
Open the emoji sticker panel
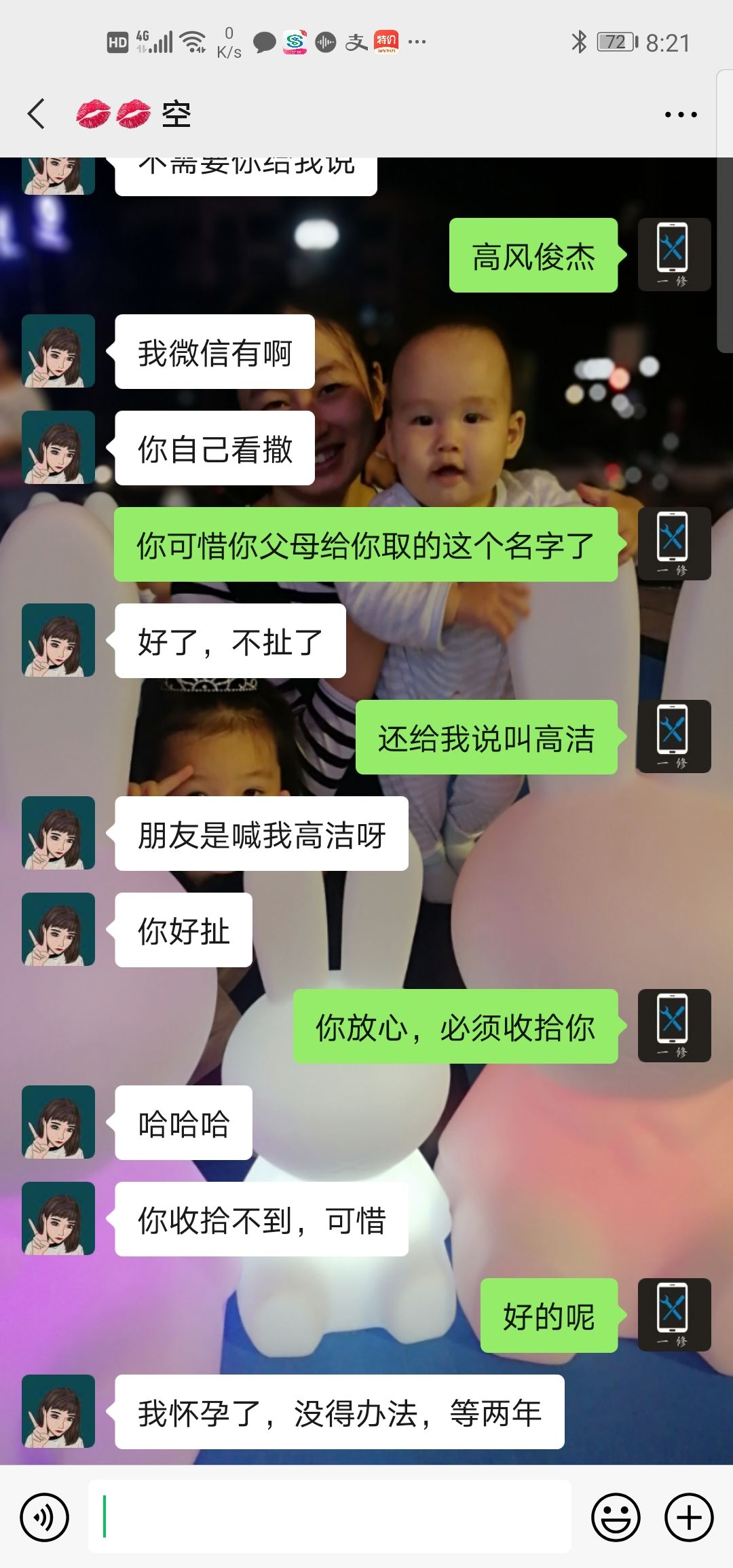tap(616, 1516)
